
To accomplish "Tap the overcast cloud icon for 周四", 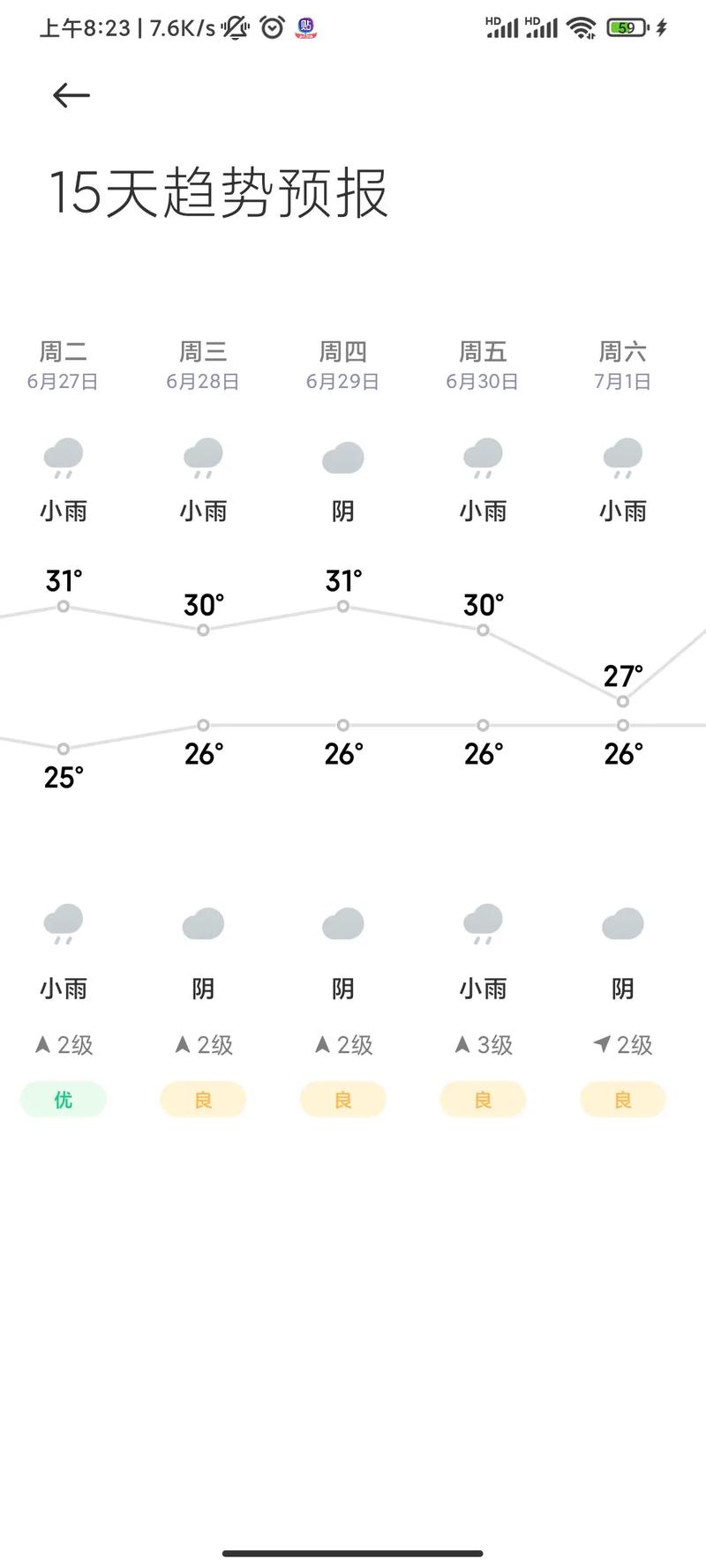I will (x=342, y=457).
